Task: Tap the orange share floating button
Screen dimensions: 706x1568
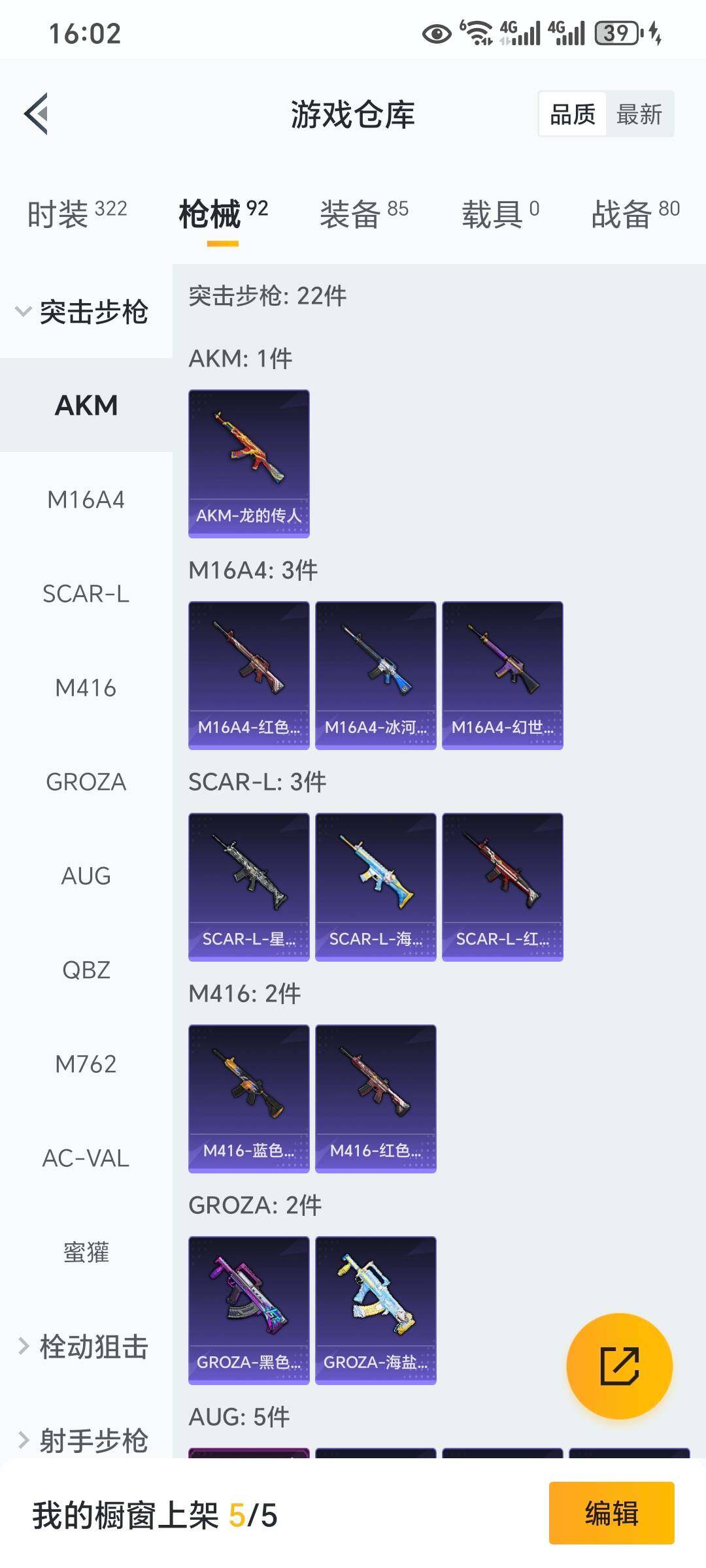Action: pyautogui.click(x=619, y=1366)
